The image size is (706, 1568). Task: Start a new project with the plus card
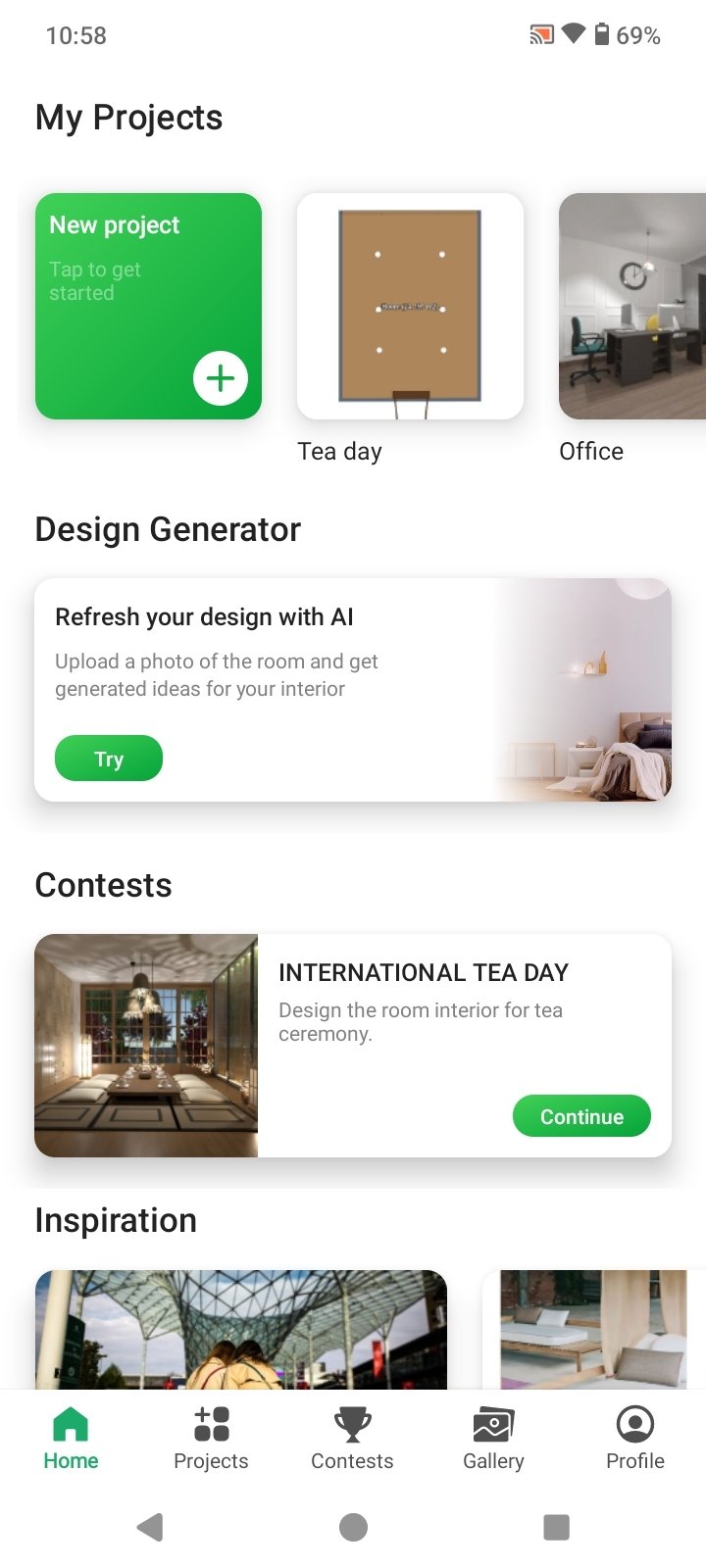tap(148, 306)
